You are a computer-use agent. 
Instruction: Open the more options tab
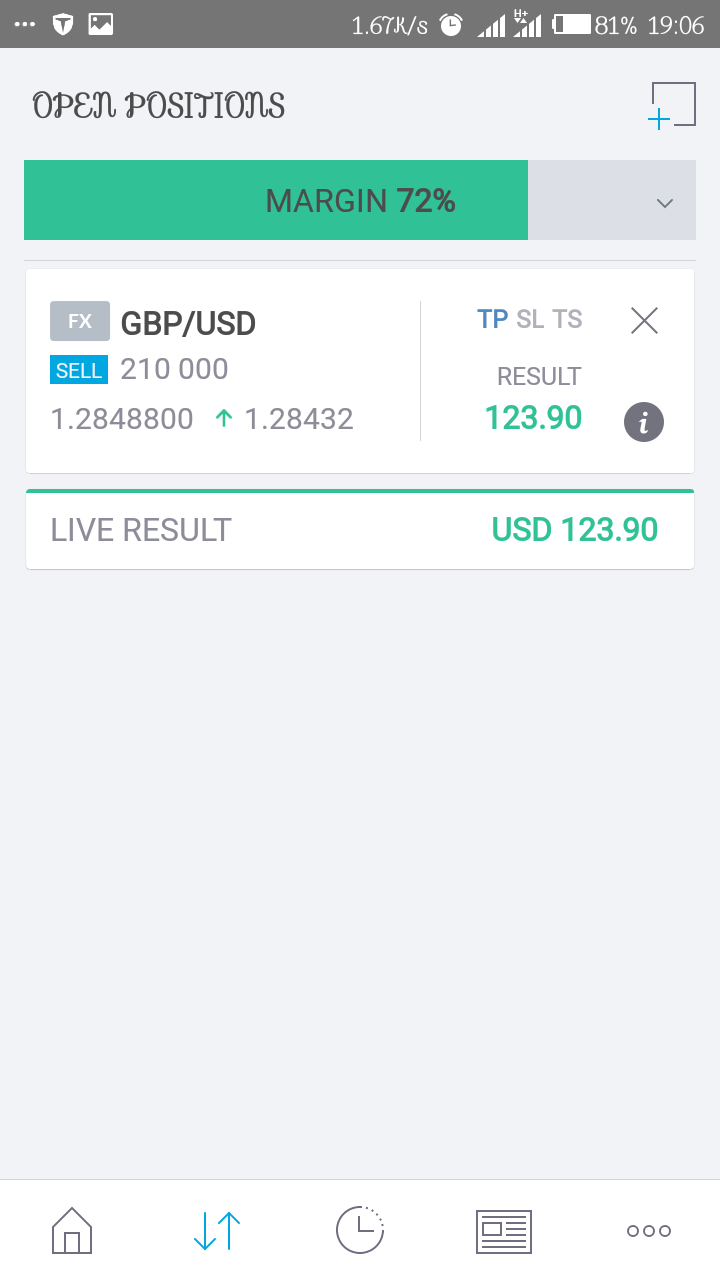tap(648, 1230)
